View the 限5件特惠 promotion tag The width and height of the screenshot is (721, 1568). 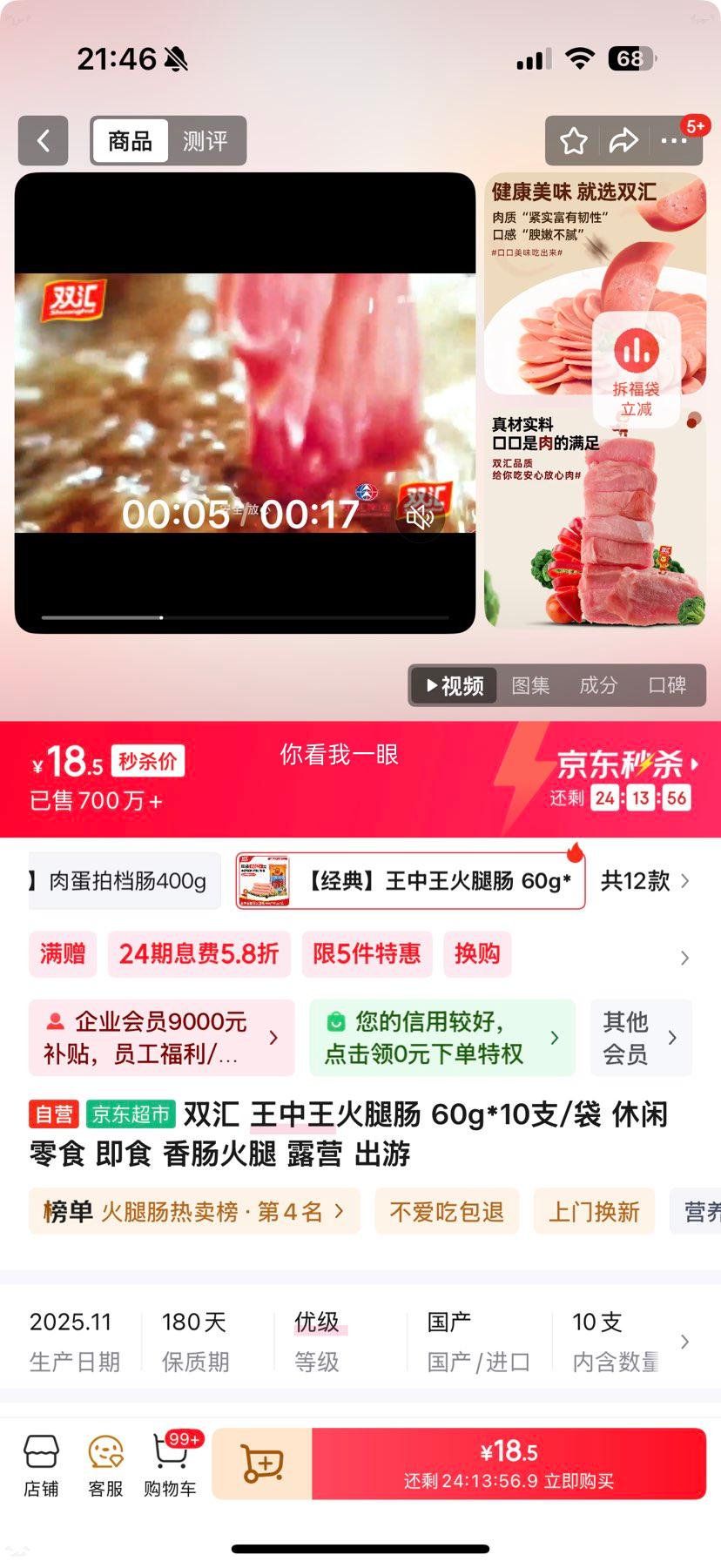point(367,954)
